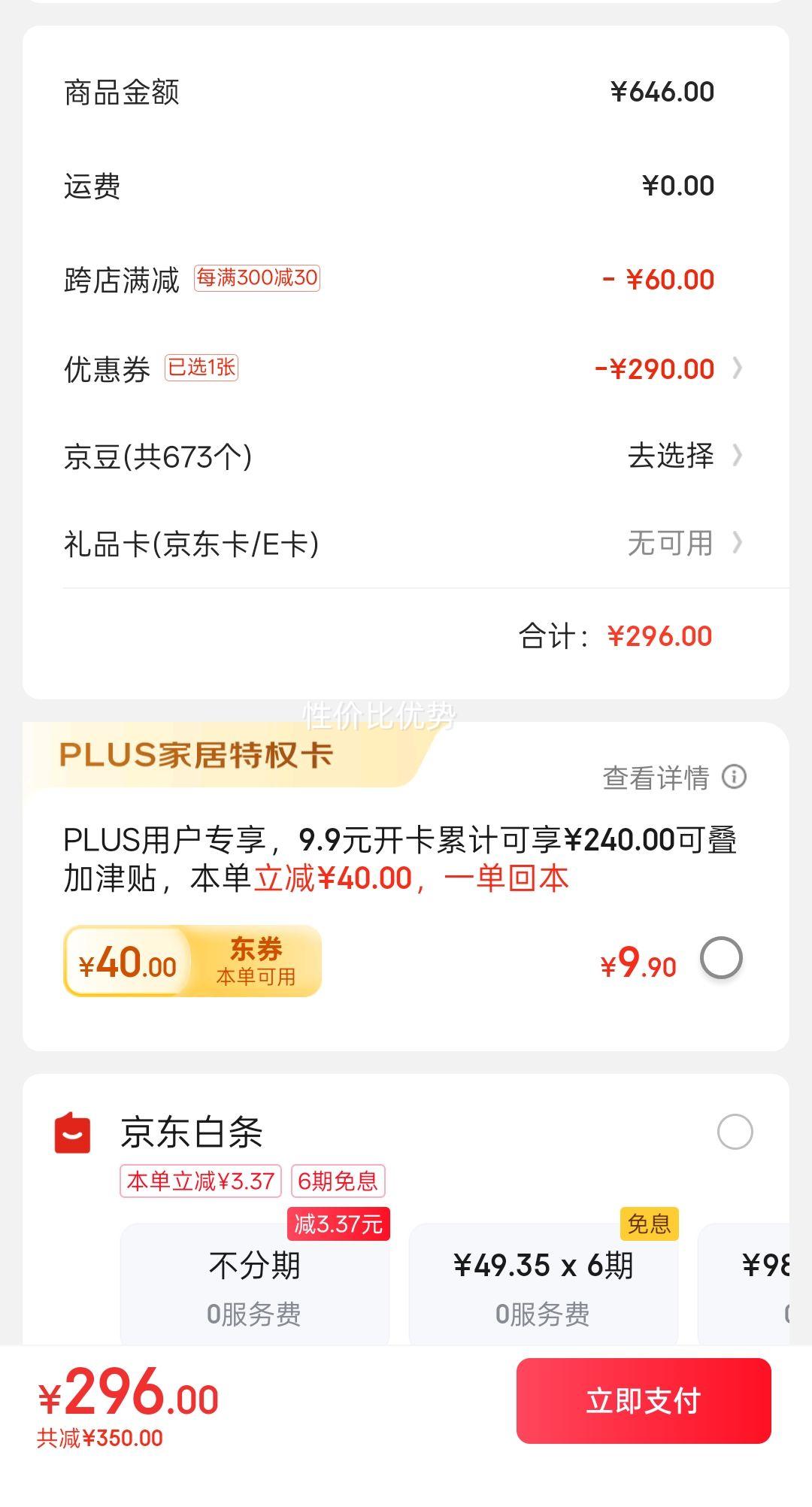The height and width of the screenshot is (1507, 812).
Task: Tap 立即支付 to pay now
Action: pyautogui.click(x=644, y=1401)
